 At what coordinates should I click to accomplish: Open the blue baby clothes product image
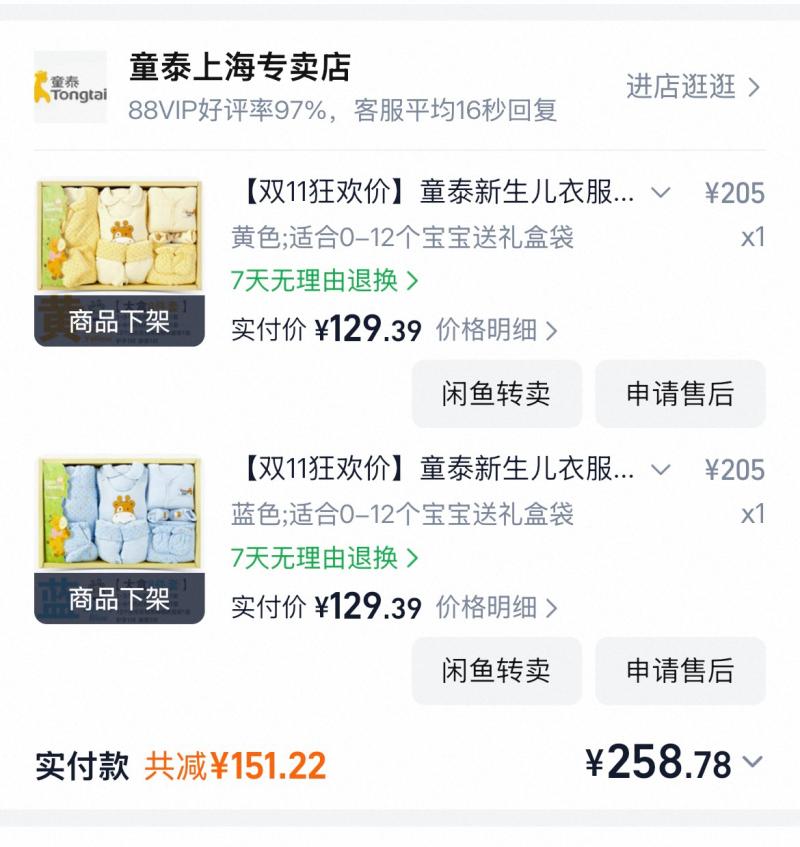point(119,540)
